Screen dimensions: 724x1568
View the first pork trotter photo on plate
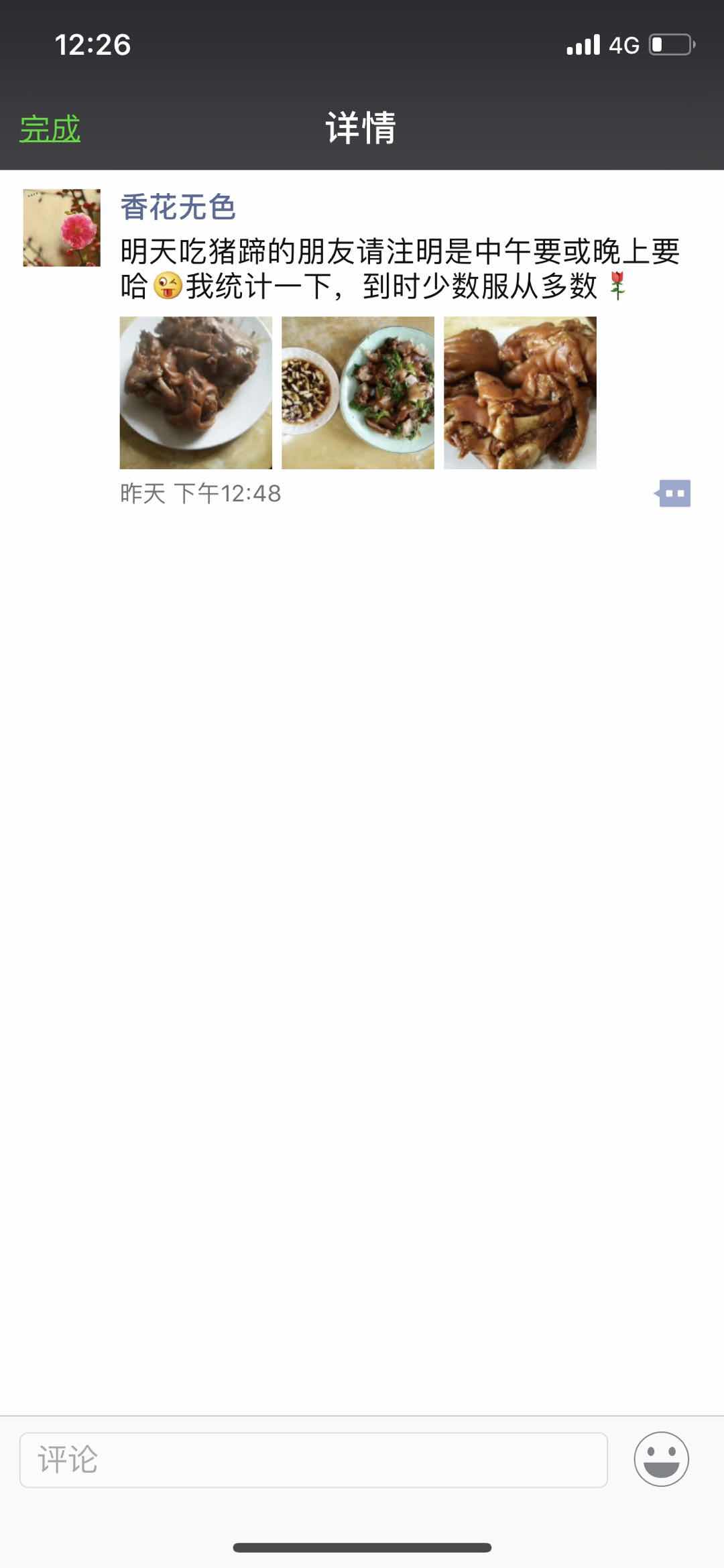click(196, 393)
